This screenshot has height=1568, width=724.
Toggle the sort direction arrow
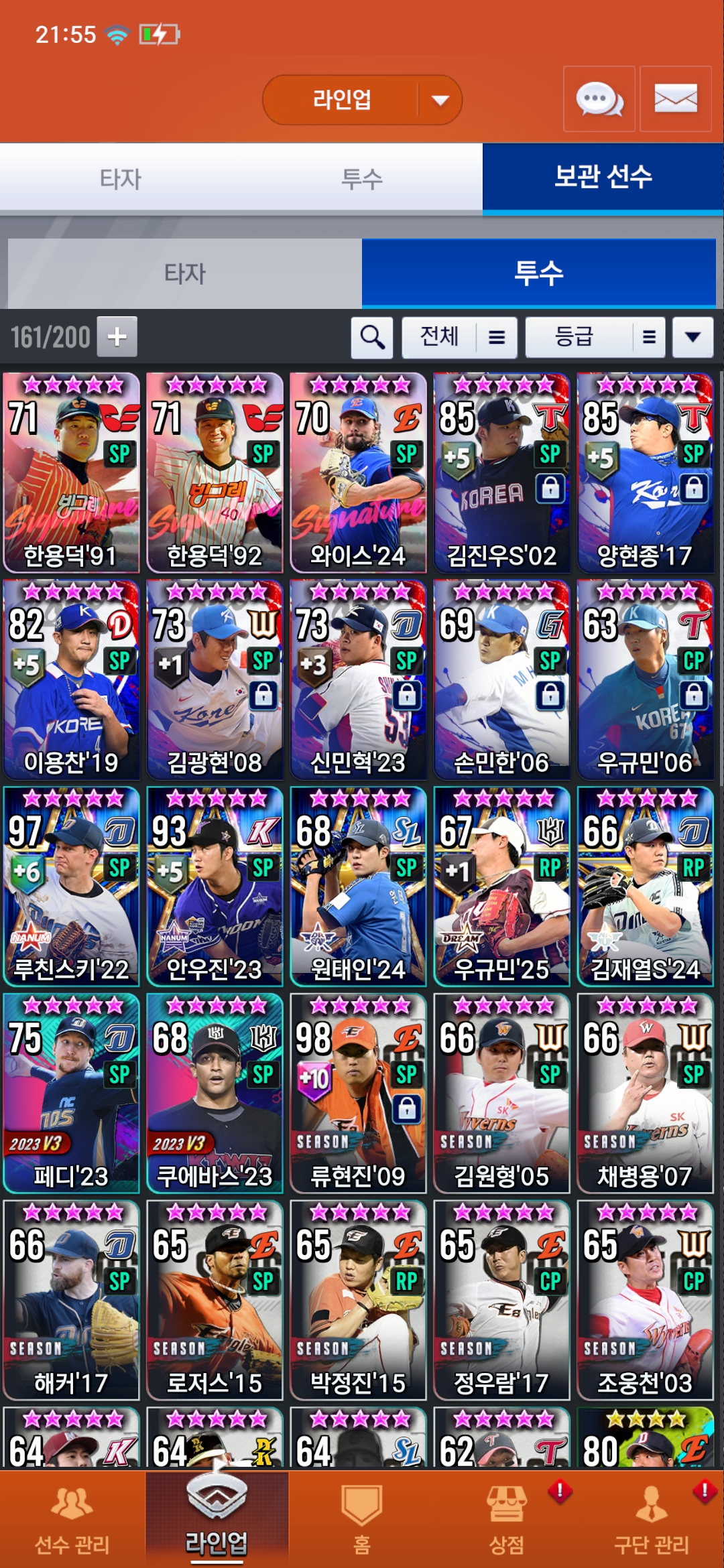(692, 336)
